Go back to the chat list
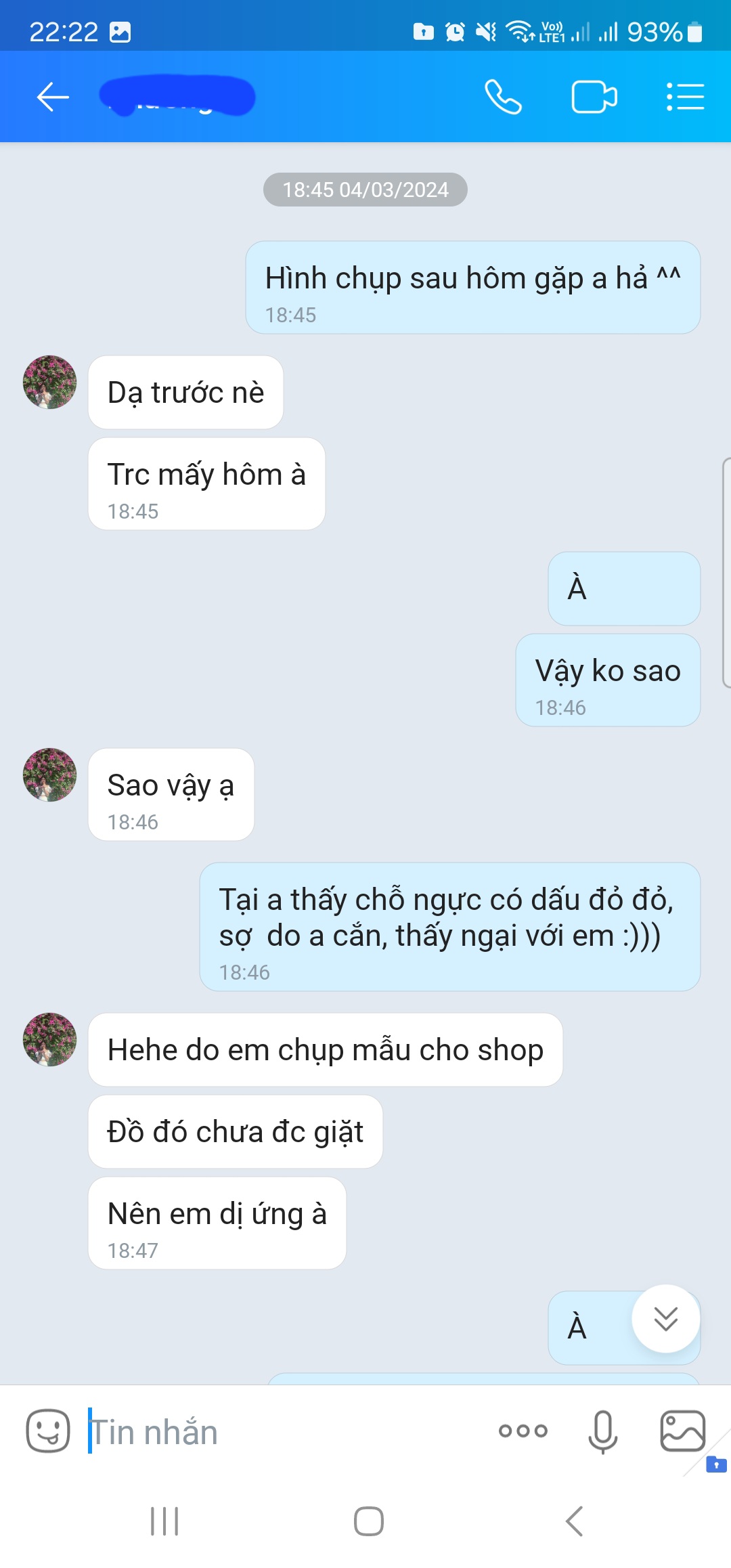This screenshot has height=1568, width=731. tap(53, 97)
